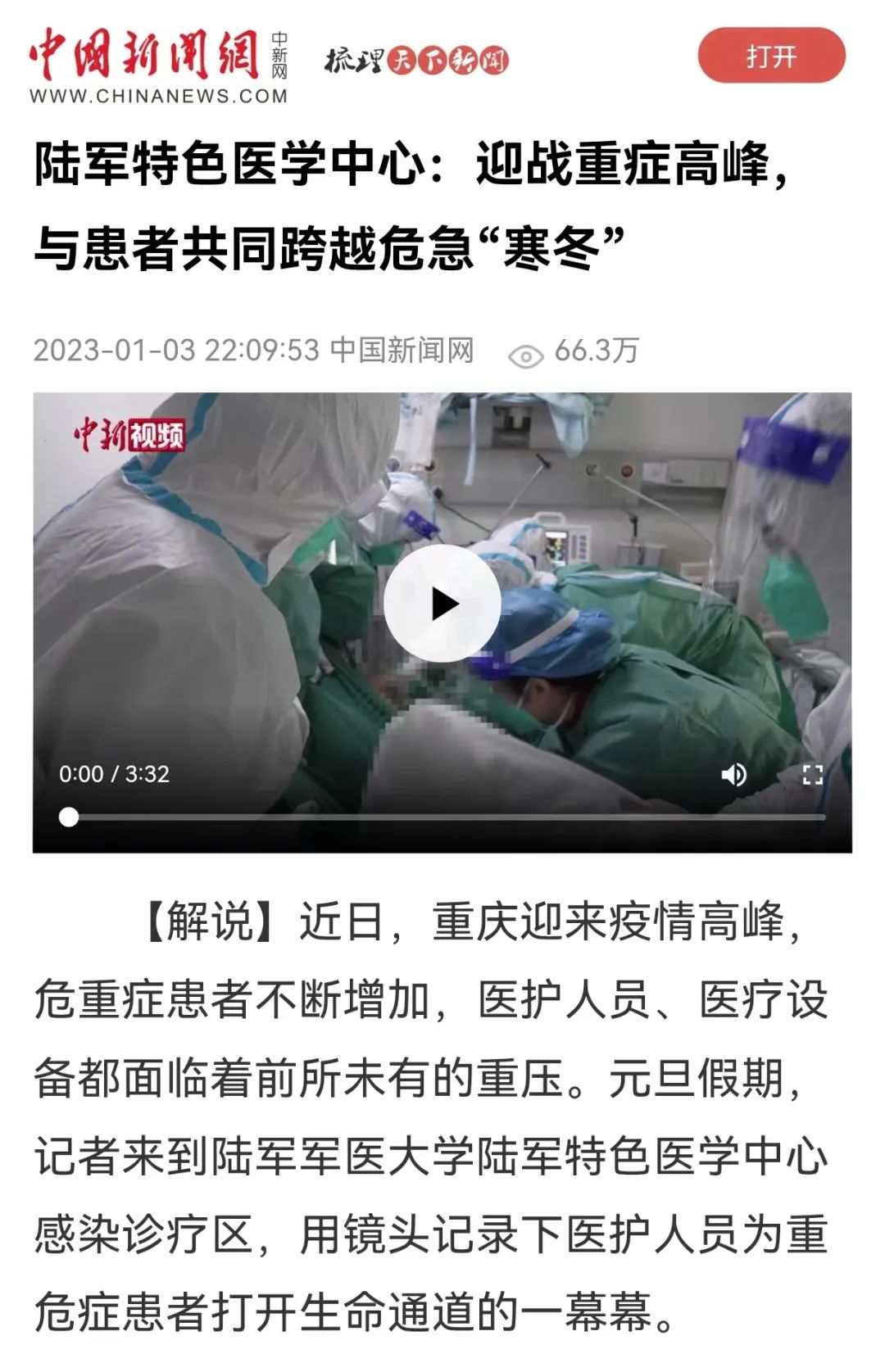Viewport: 885px width, 1372px height.
Task: Play the news video
Action: (442, 604)
